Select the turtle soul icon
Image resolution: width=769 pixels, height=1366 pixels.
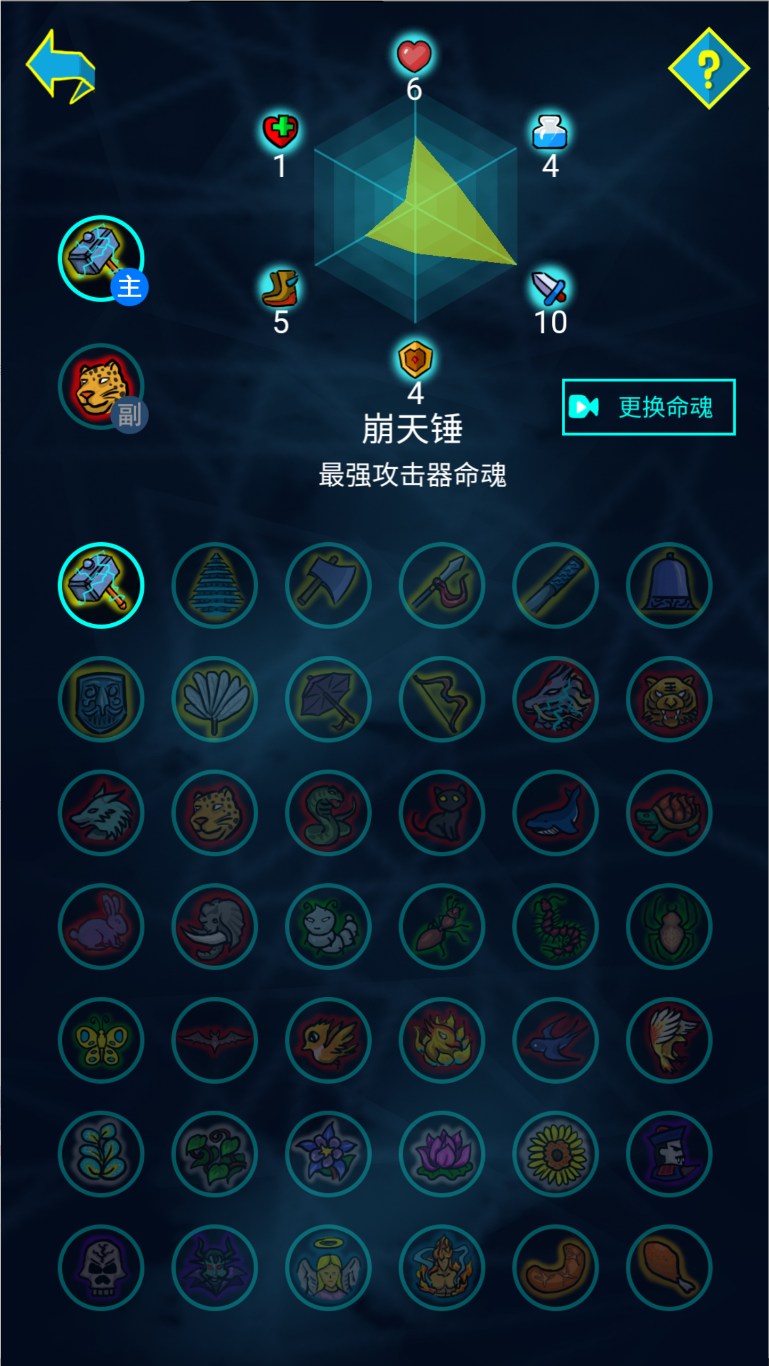coord(669,813)
